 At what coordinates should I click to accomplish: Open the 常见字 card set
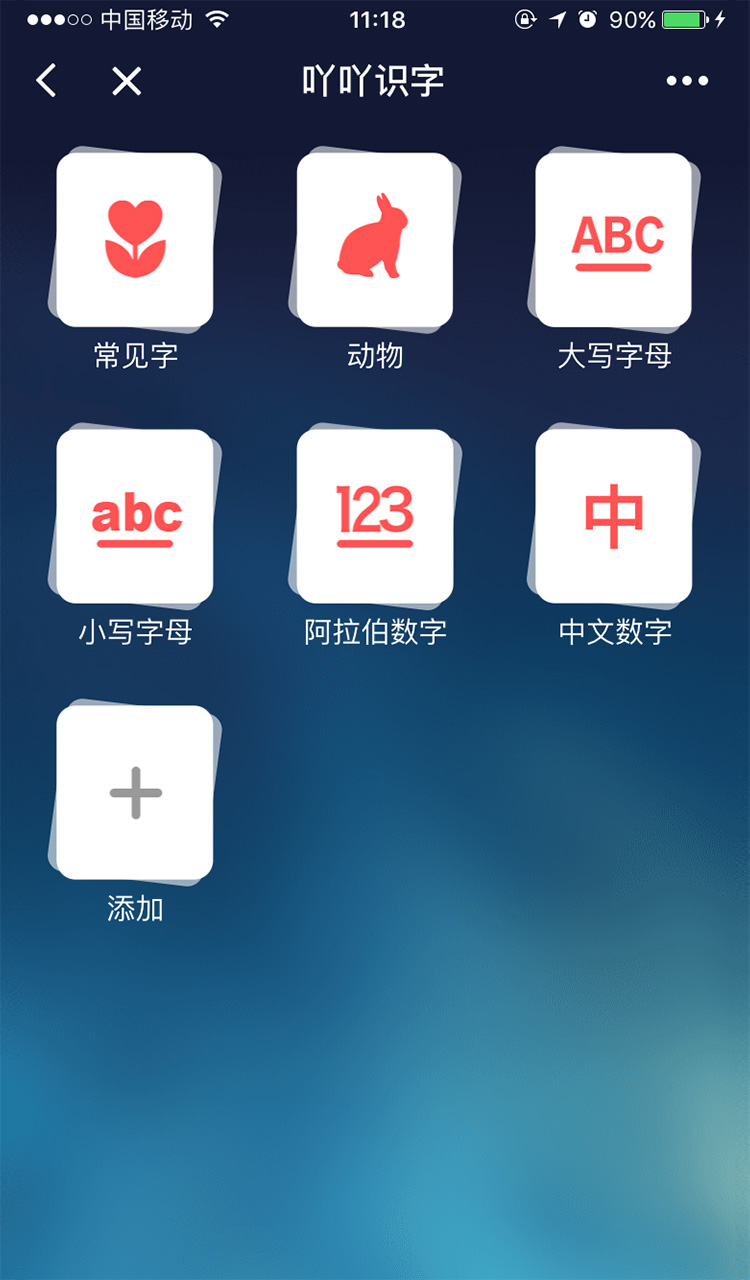coord(135,241)
